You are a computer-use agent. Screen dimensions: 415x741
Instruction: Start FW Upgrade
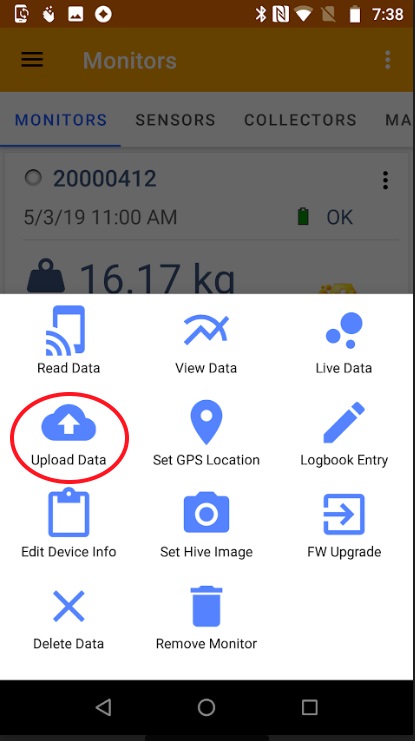point(344,526)
